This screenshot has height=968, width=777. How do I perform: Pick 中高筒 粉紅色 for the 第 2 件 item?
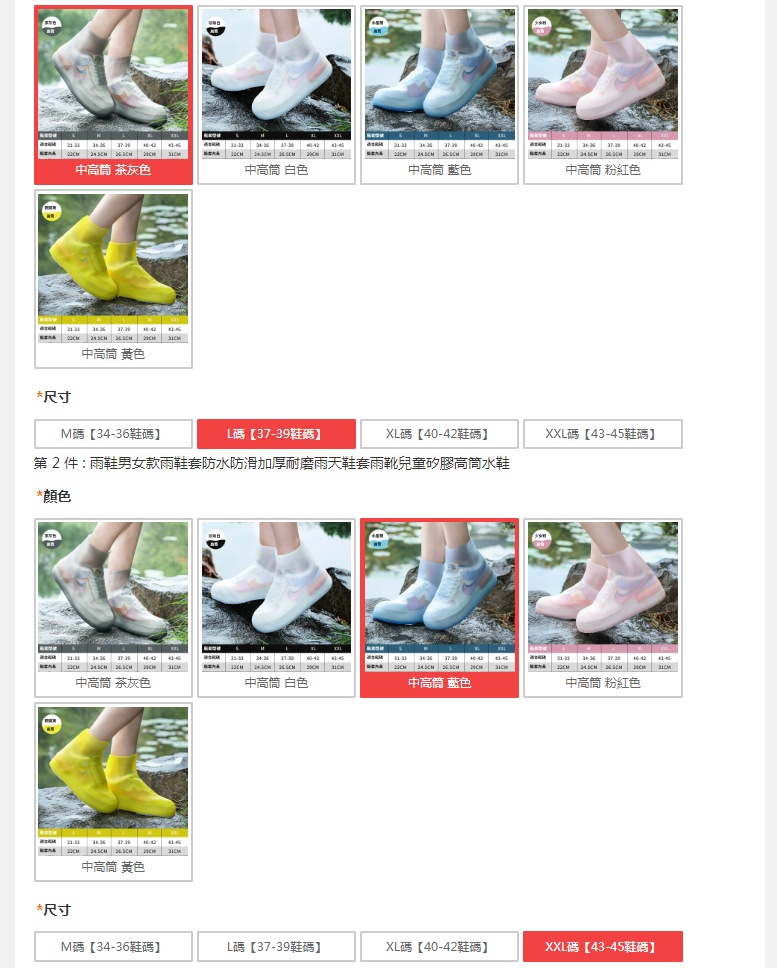(x=602, y=608)
